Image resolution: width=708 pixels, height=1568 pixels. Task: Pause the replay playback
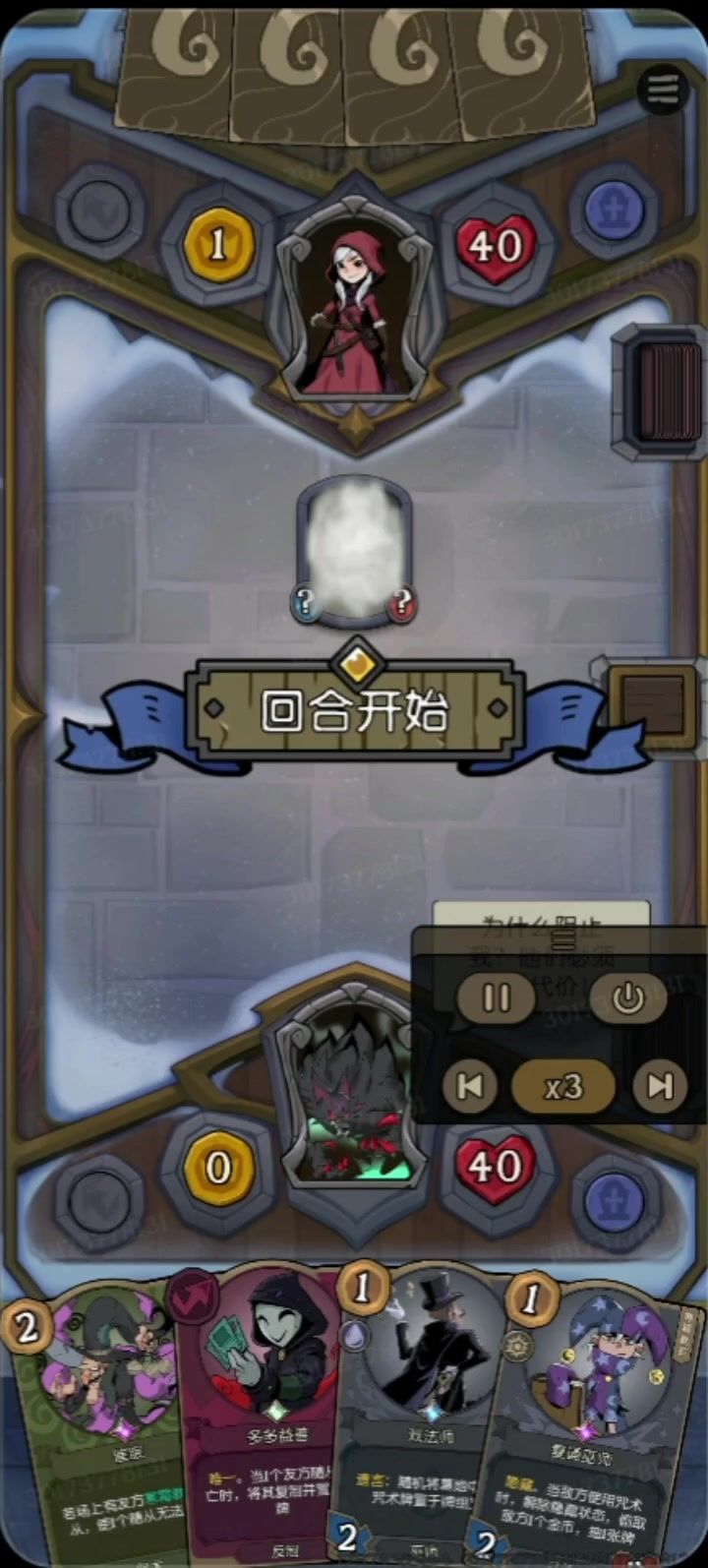pyautogui.click(x=497, y=997)
